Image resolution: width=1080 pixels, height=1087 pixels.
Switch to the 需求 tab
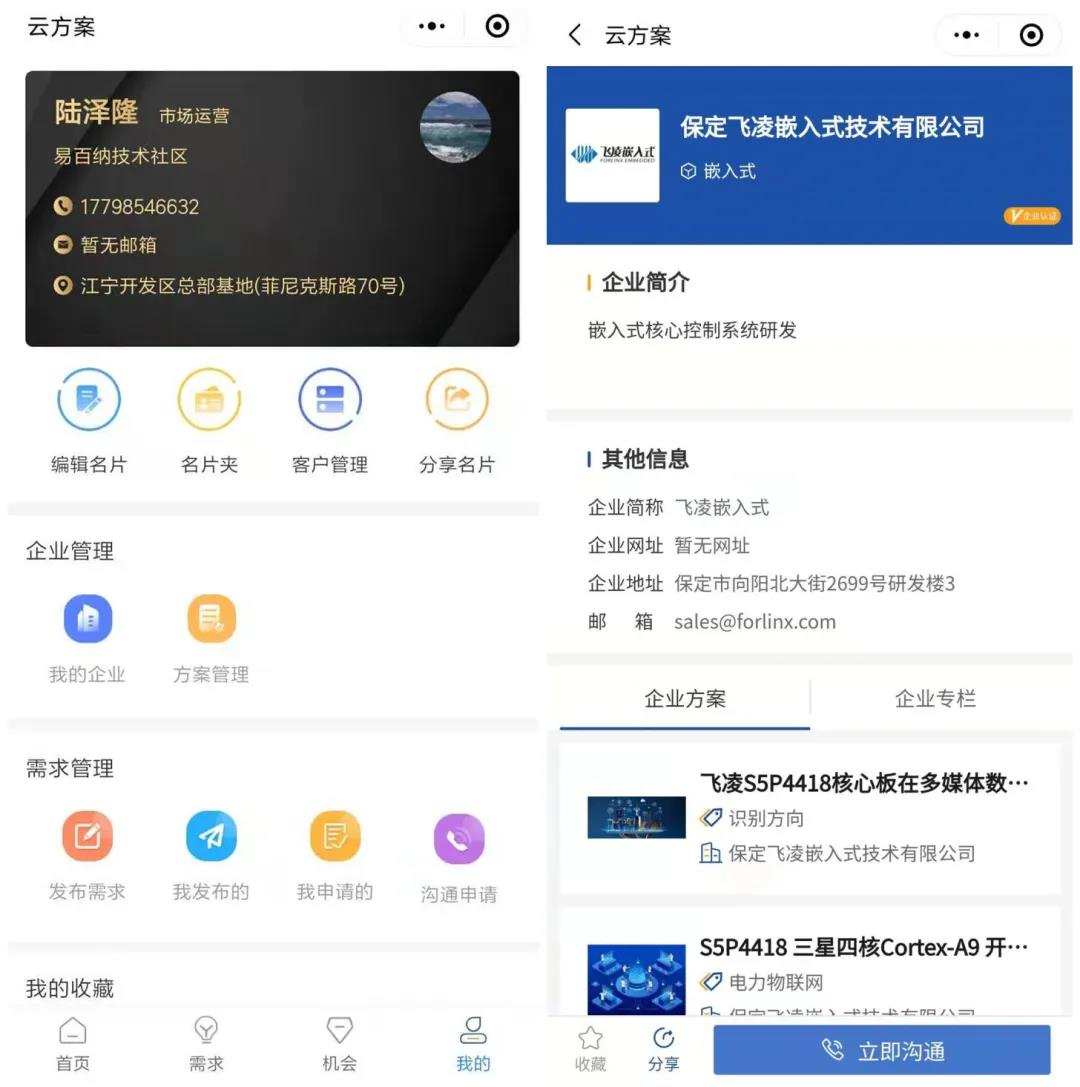[206, 1045]
